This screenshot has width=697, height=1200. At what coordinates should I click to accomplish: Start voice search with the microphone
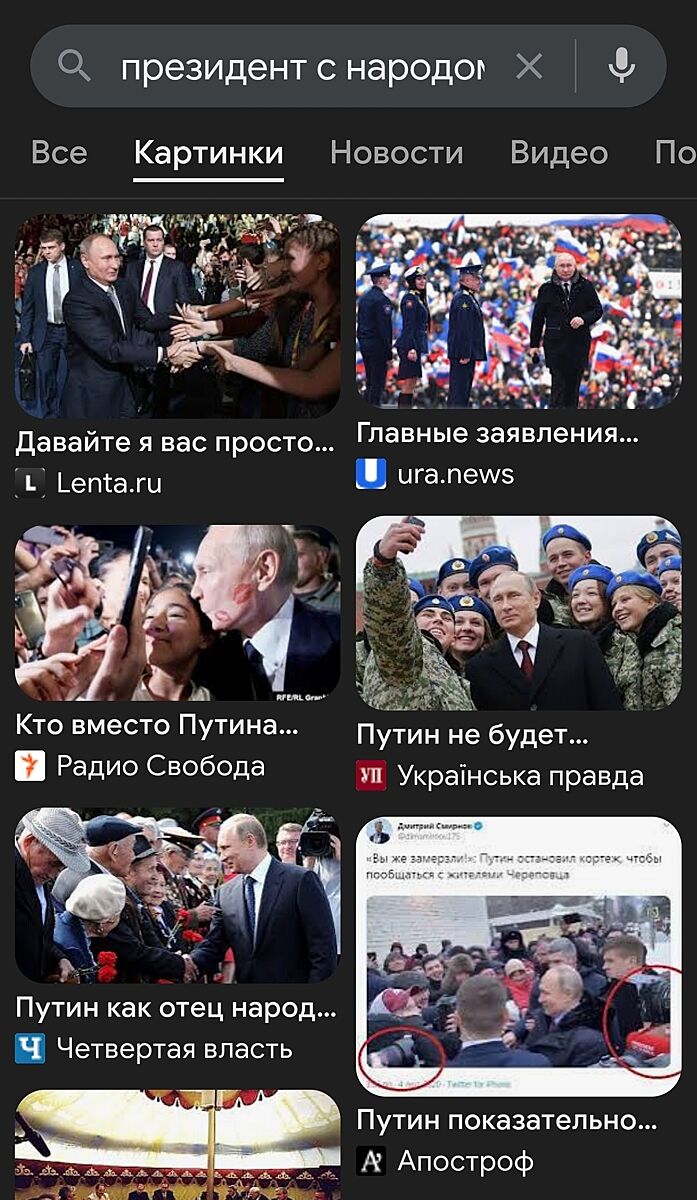(x=621, y=67)
